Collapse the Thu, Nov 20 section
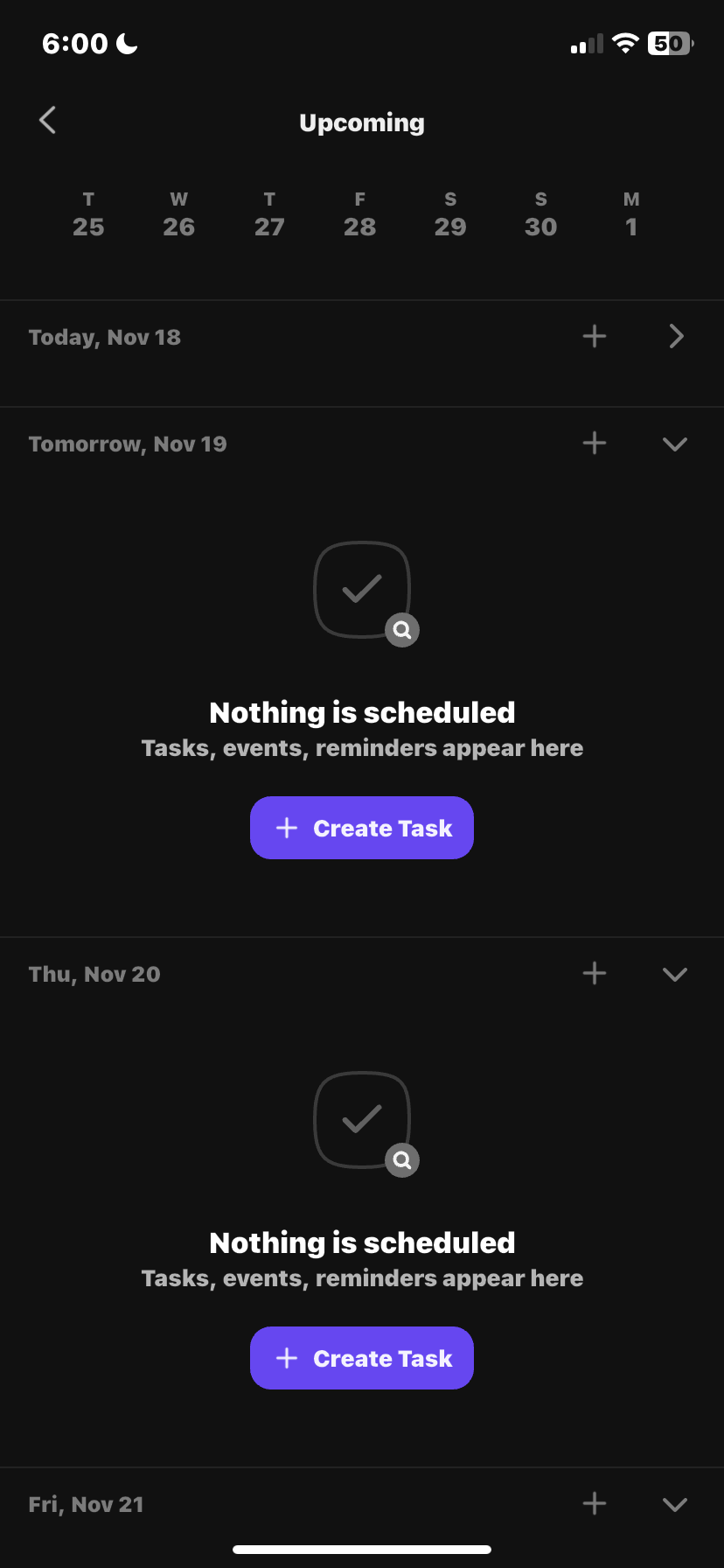724x1568 pixels. tap(674, 974)
